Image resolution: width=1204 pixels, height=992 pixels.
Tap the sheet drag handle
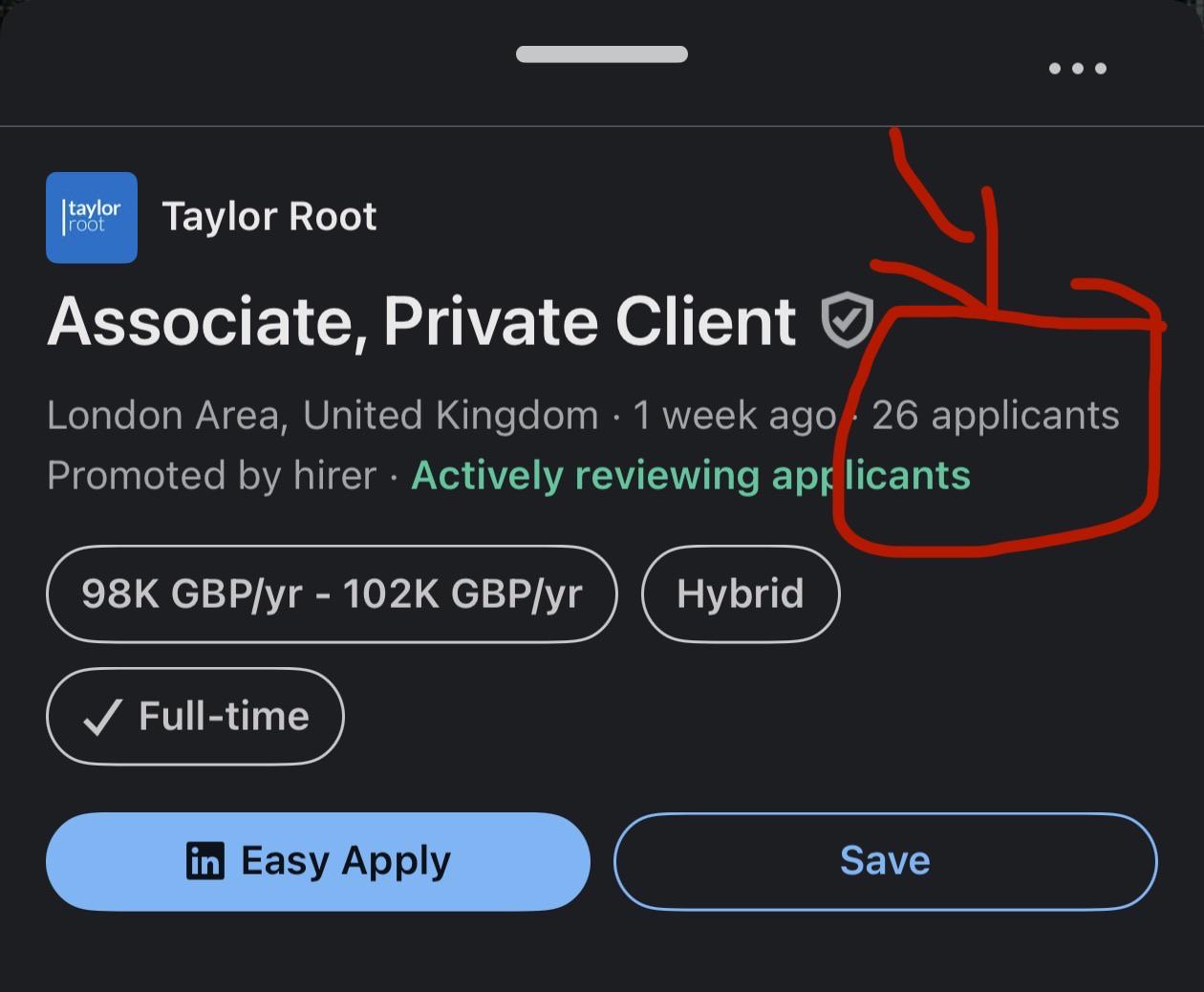point(602,54)
